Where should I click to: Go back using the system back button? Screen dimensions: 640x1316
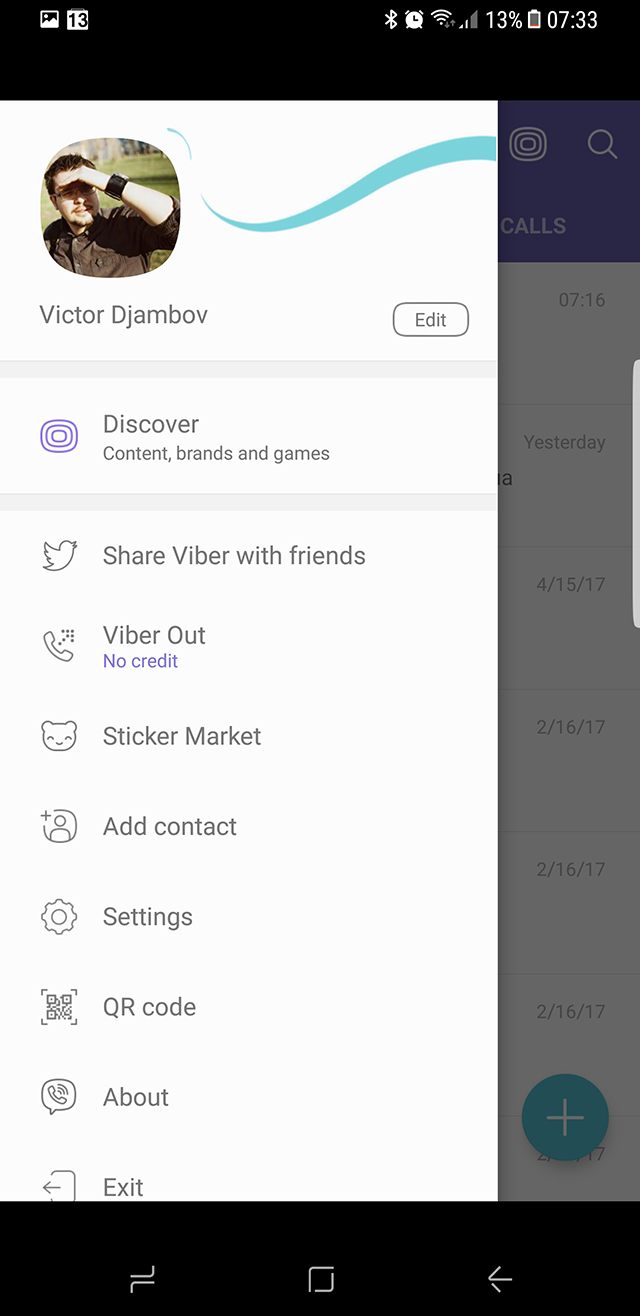500,1278
